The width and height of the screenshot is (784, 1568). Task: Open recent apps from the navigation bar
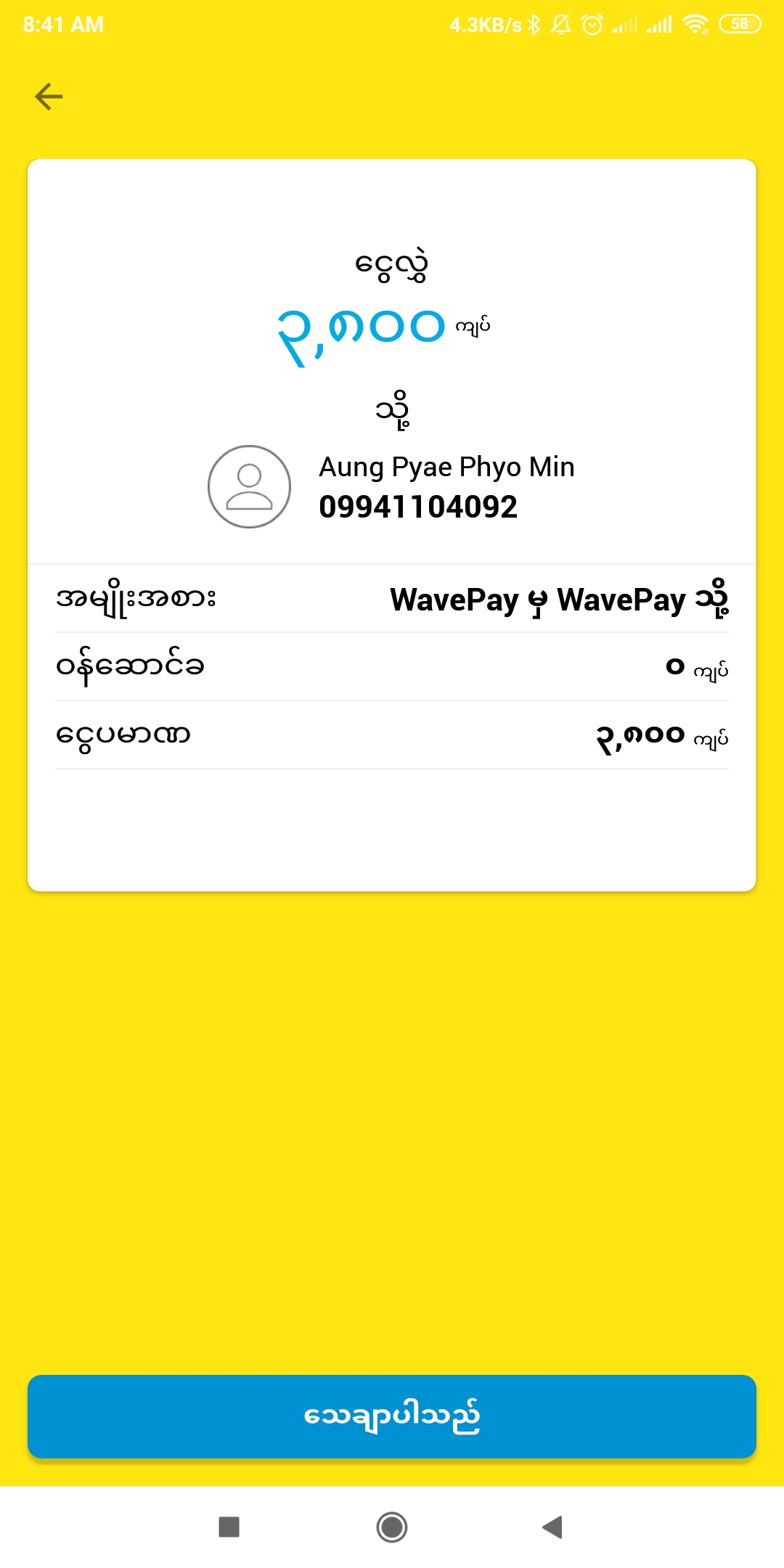click(x=229, y=1527)
